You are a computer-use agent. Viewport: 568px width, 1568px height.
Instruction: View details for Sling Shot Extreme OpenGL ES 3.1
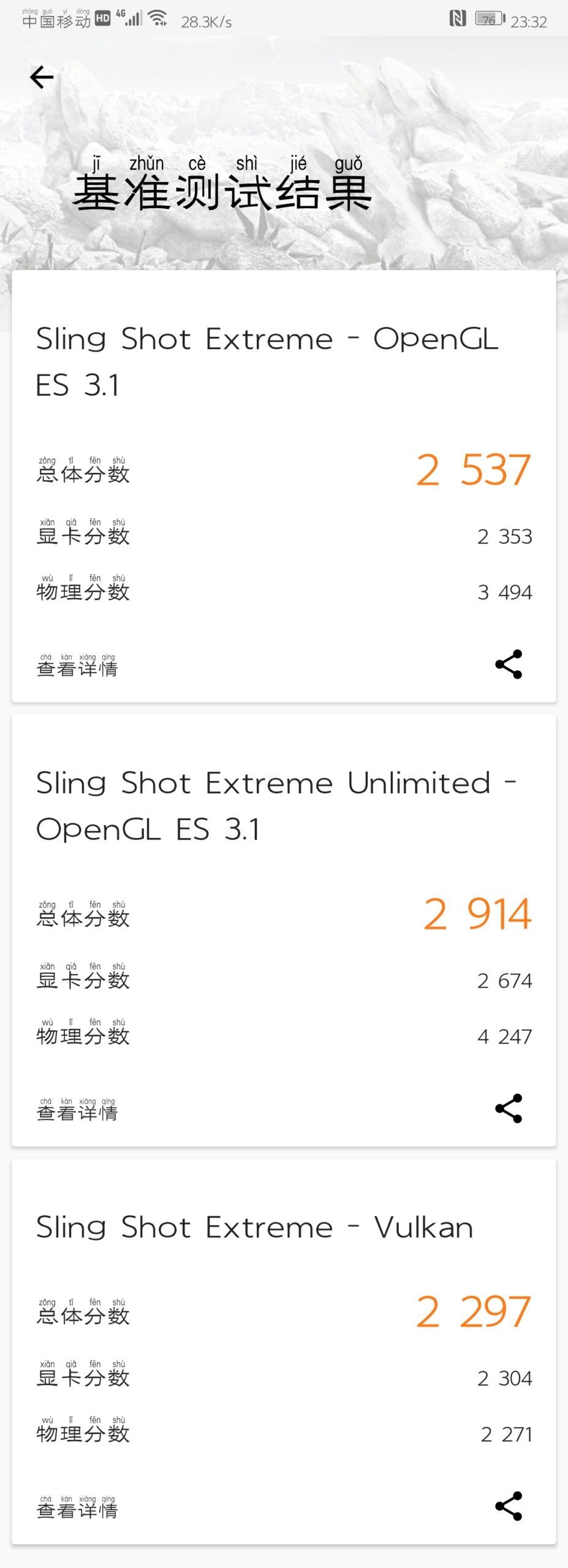pos(77,668)
